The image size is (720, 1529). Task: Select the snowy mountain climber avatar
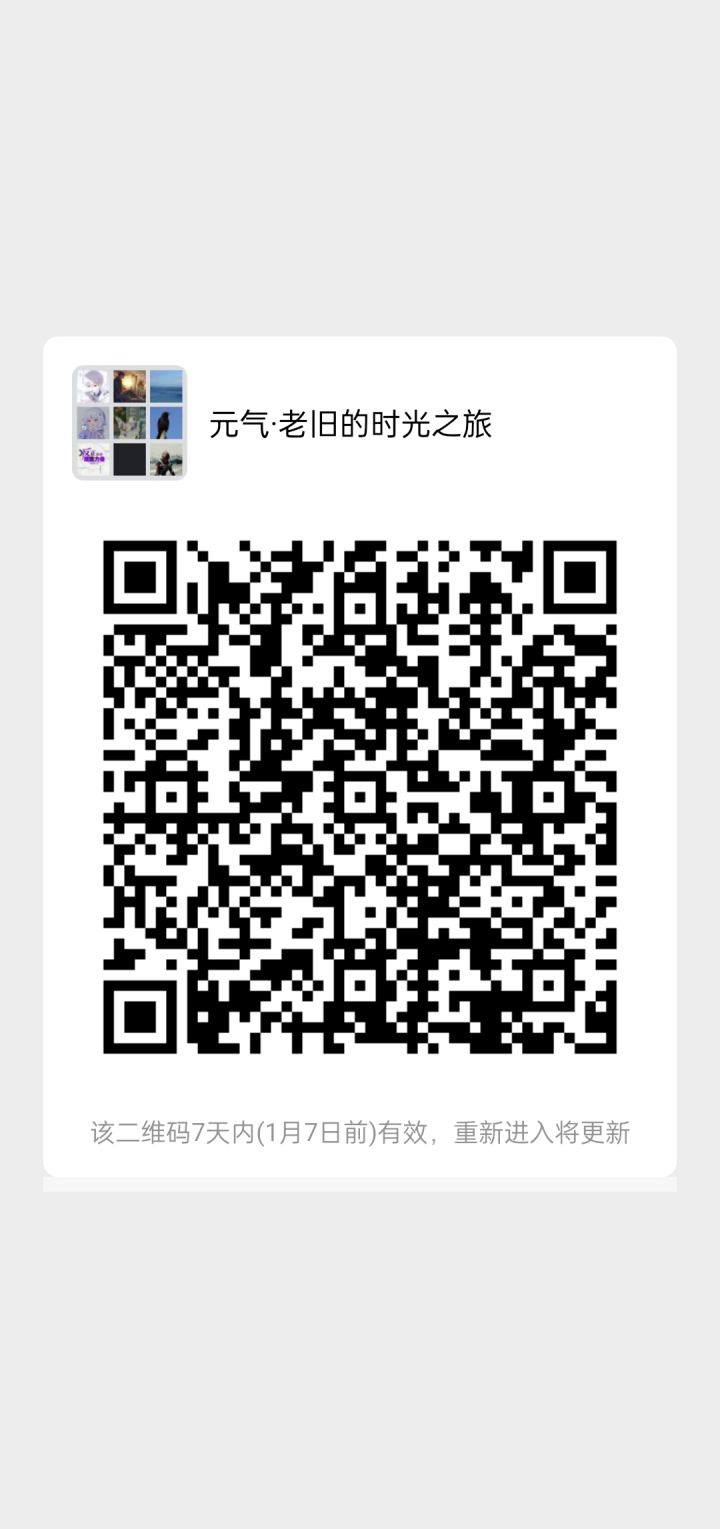tap(166, 458)
